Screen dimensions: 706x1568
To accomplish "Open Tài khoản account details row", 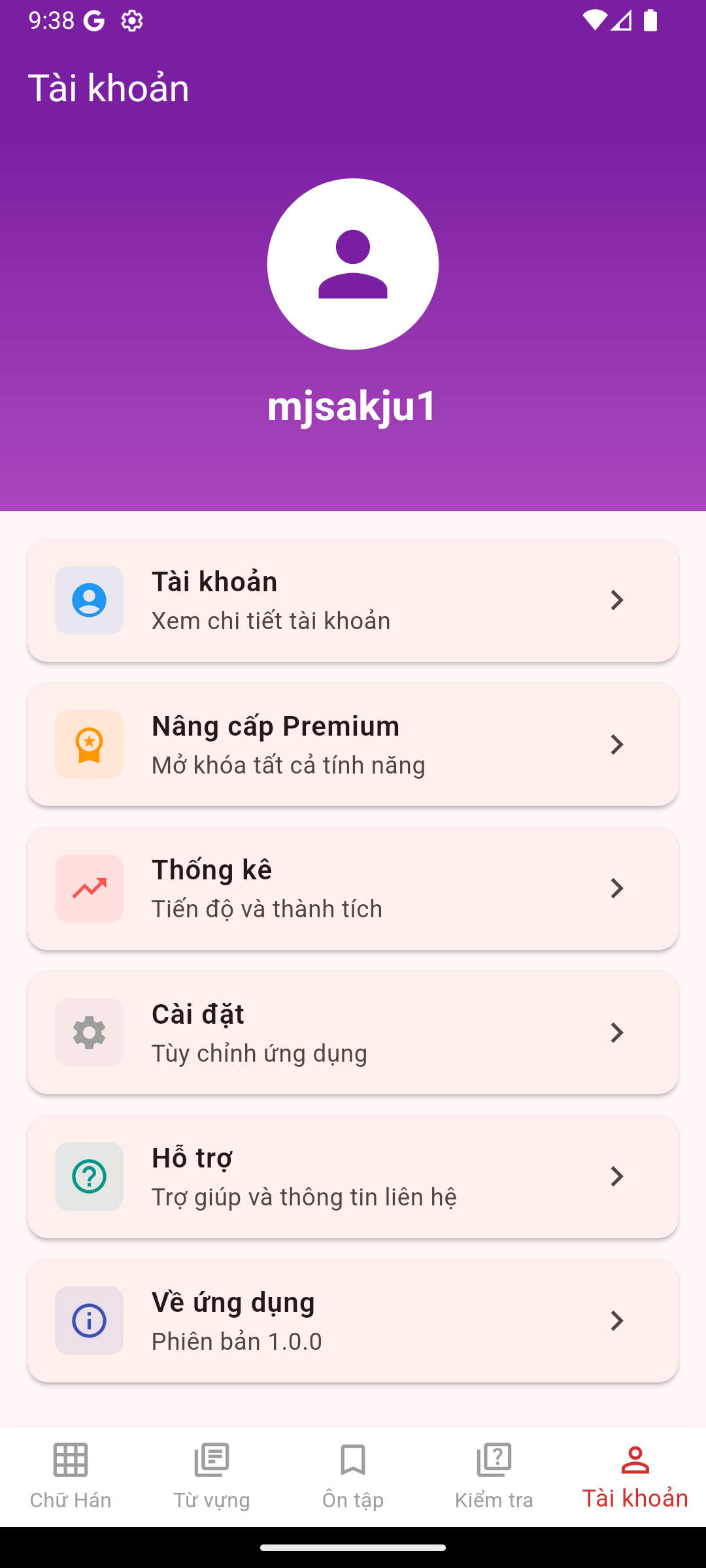I will [353, 600].
